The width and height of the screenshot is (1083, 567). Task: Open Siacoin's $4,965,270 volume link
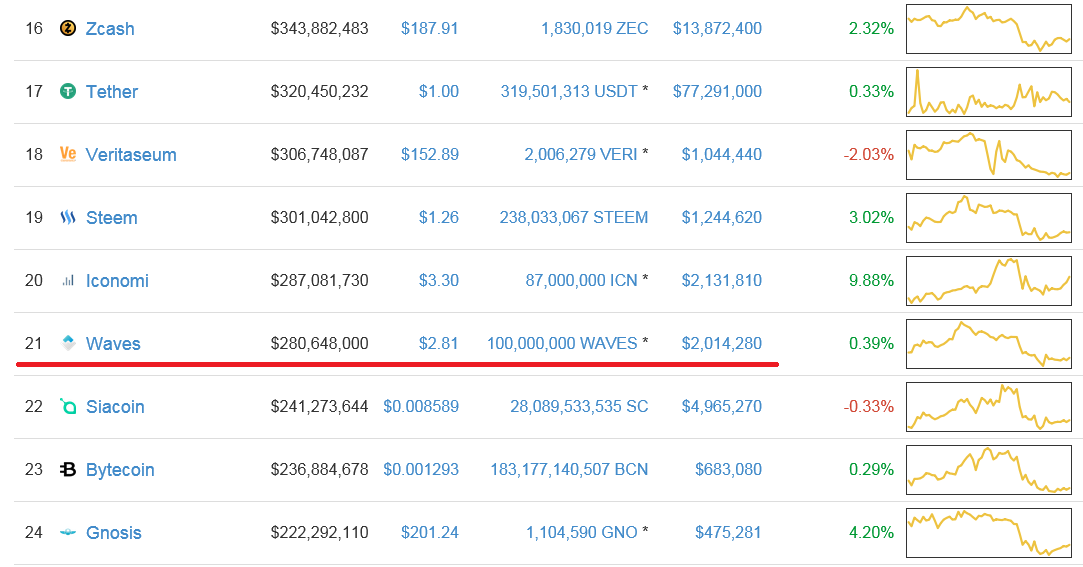pyautogui.click(x=721, y=407)
